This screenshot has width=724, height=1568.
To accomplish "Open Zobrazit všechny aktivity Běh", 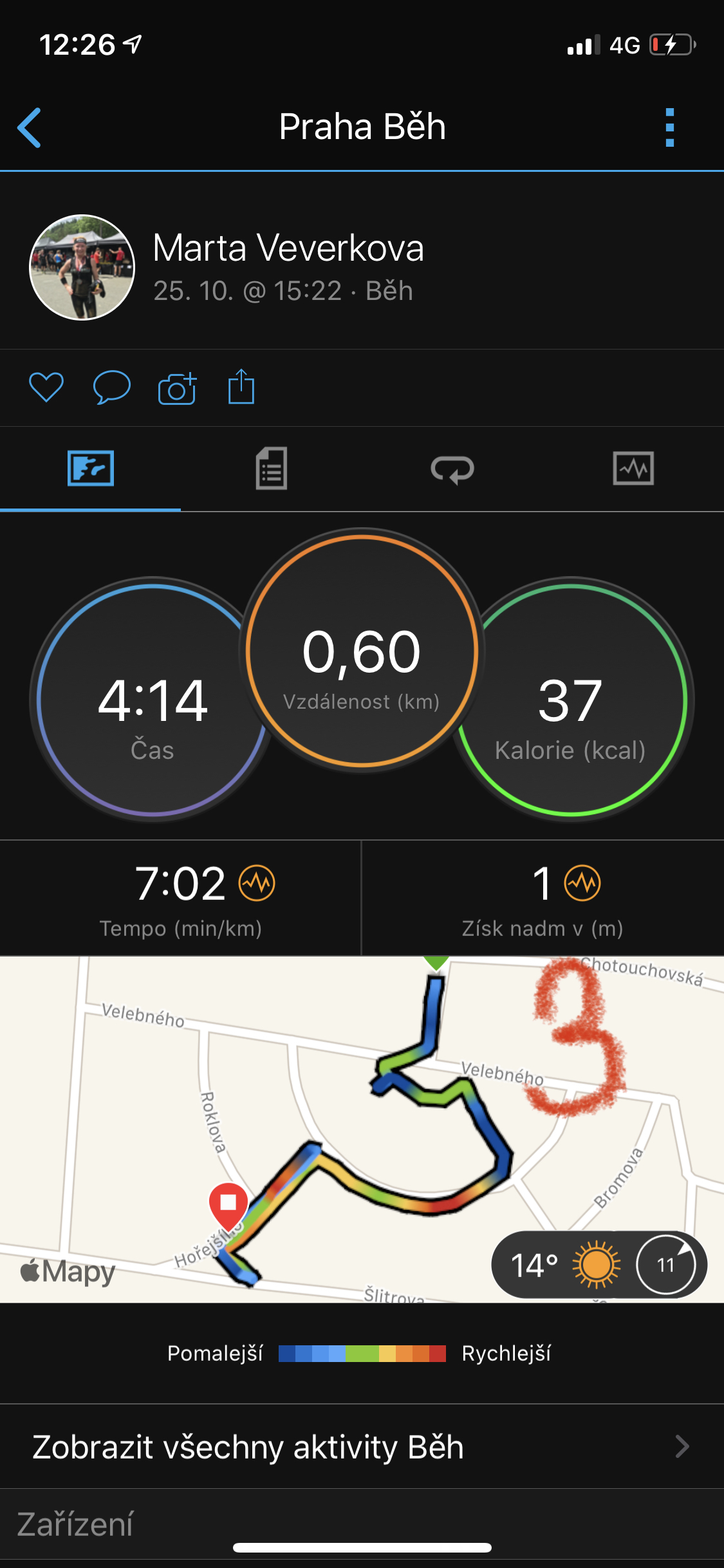I will coord(362,1446).
